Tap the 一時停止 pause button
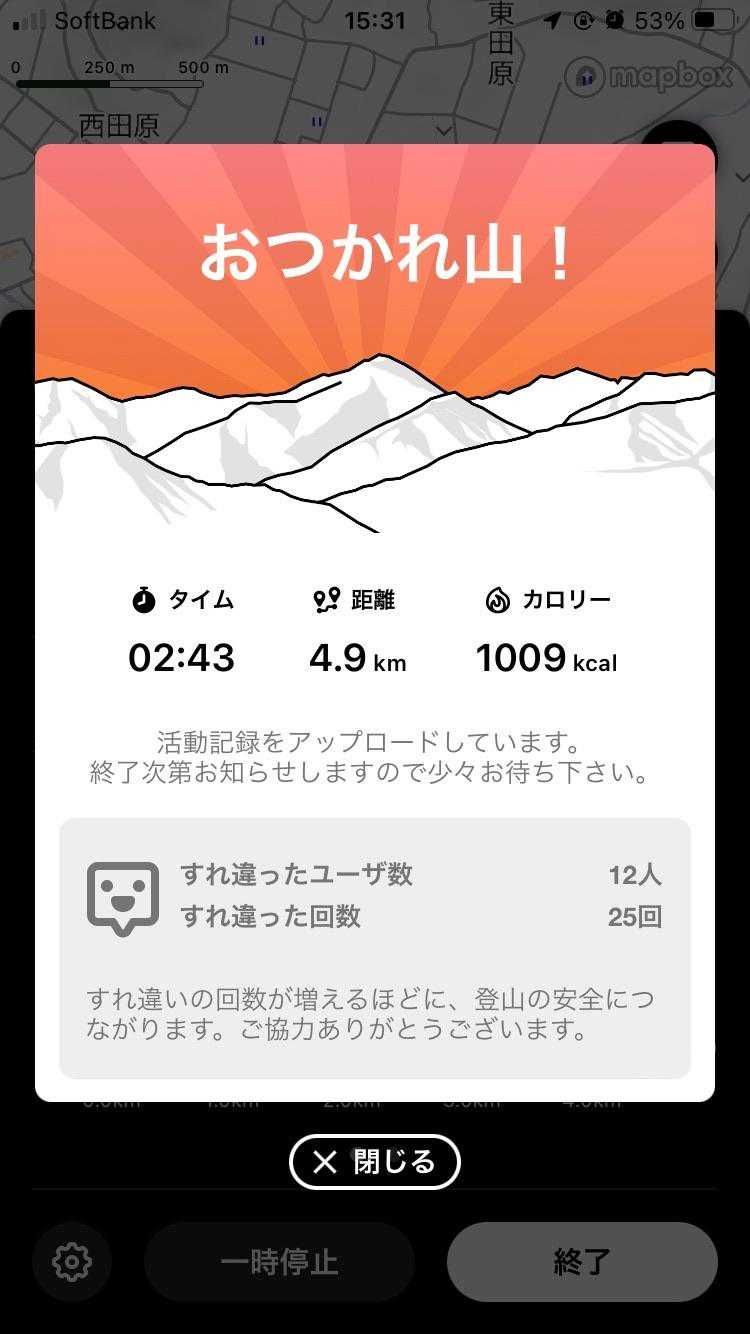This screenshot has width=750, height=1334. 279,1261
